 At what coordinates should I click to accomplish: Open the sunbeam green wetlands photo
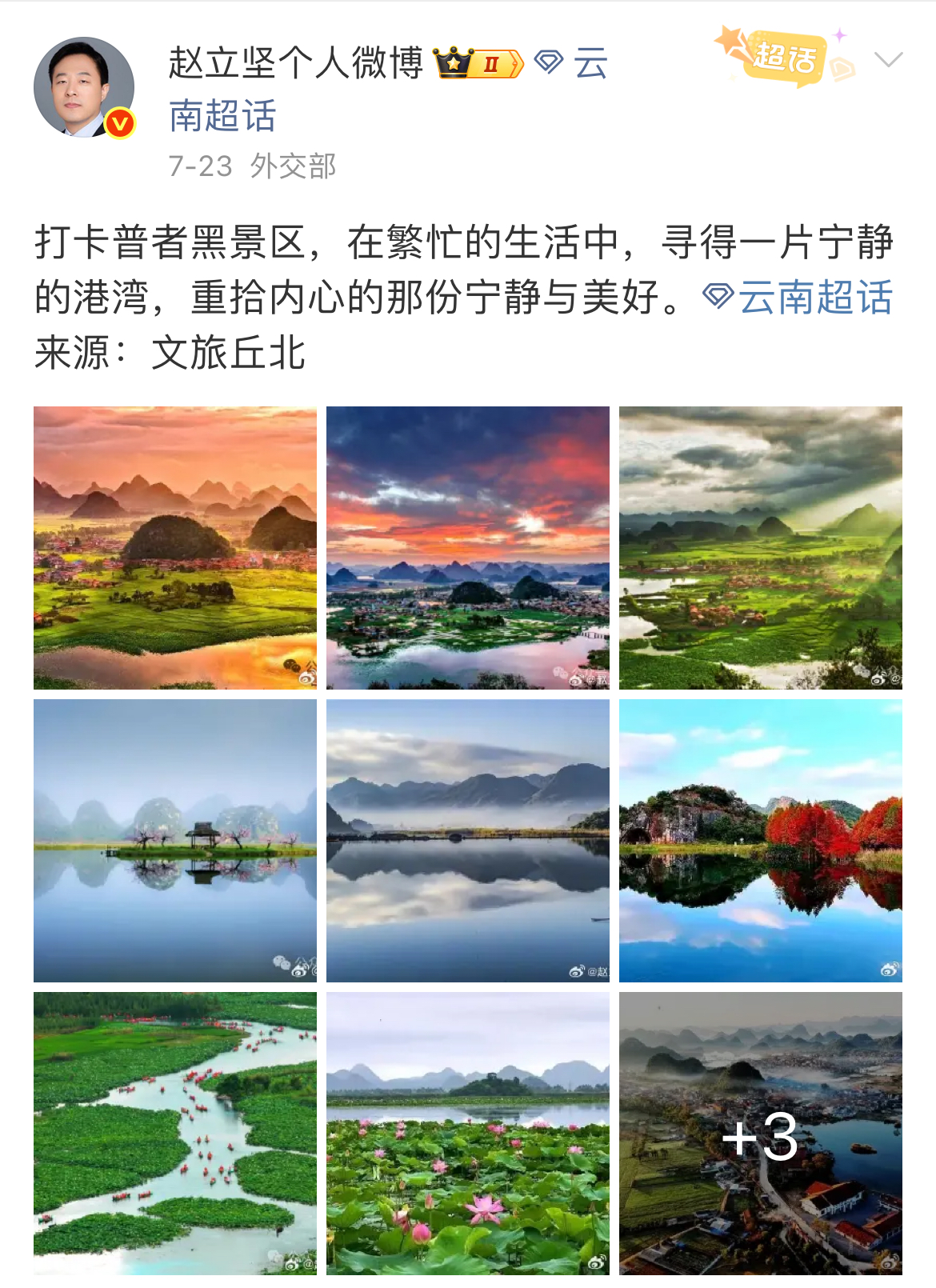coord(760,548)
